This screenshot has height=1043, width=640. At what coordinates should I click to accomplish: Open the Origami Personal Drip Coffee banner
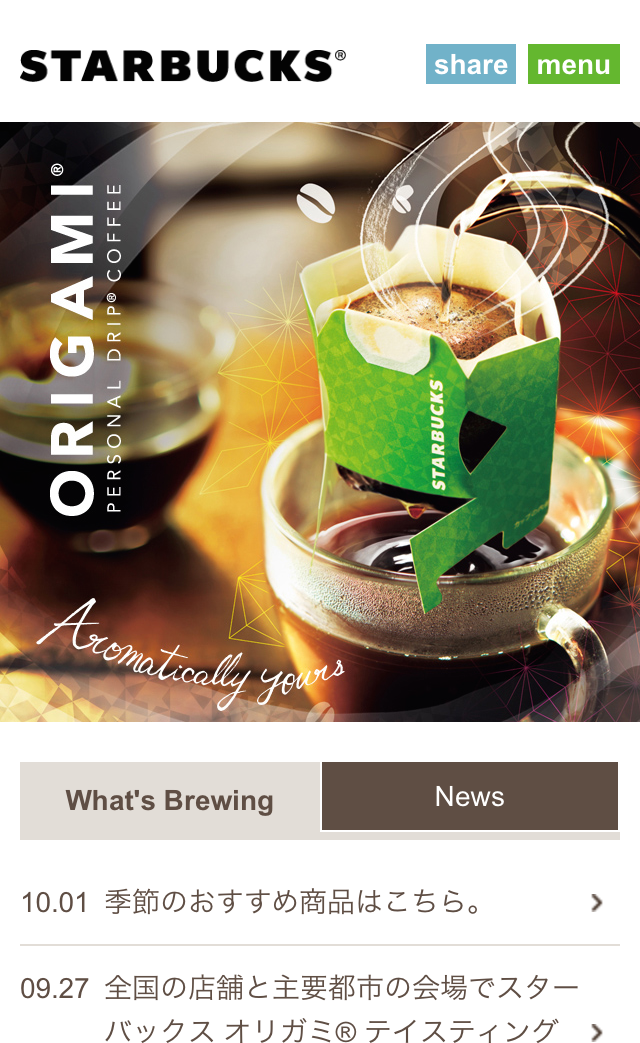coord(320,421)
